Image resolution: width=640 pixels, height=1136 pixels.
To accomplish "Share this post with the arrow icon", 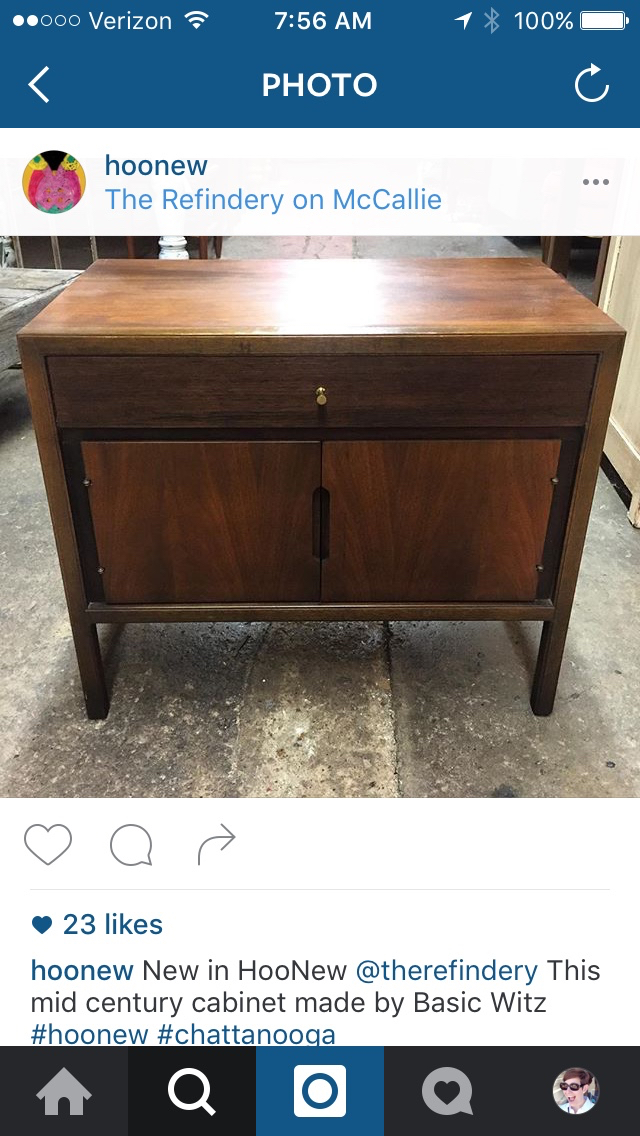I will click(216, 845).
